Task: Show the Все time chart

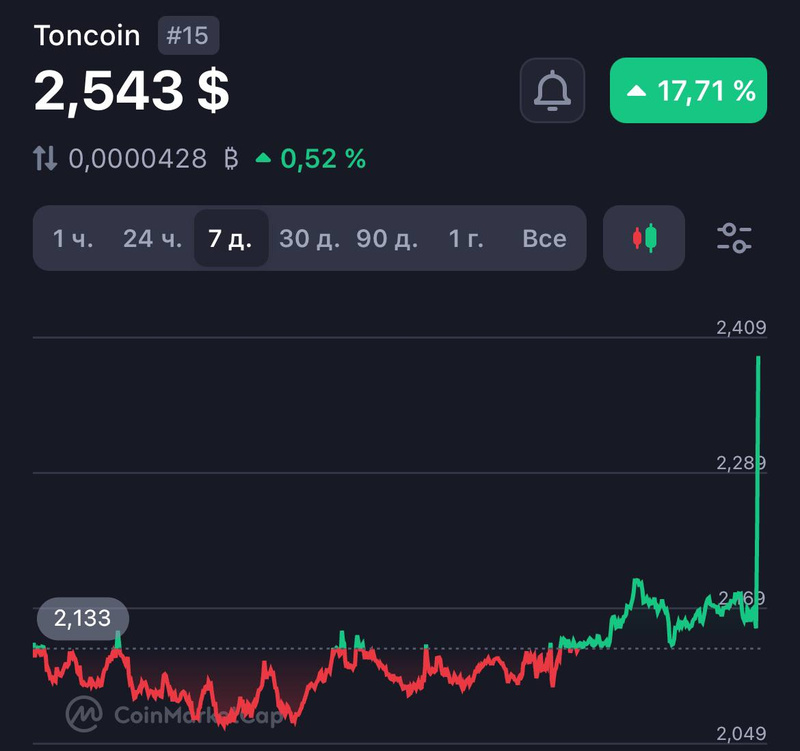Action: tap(544, 239)
